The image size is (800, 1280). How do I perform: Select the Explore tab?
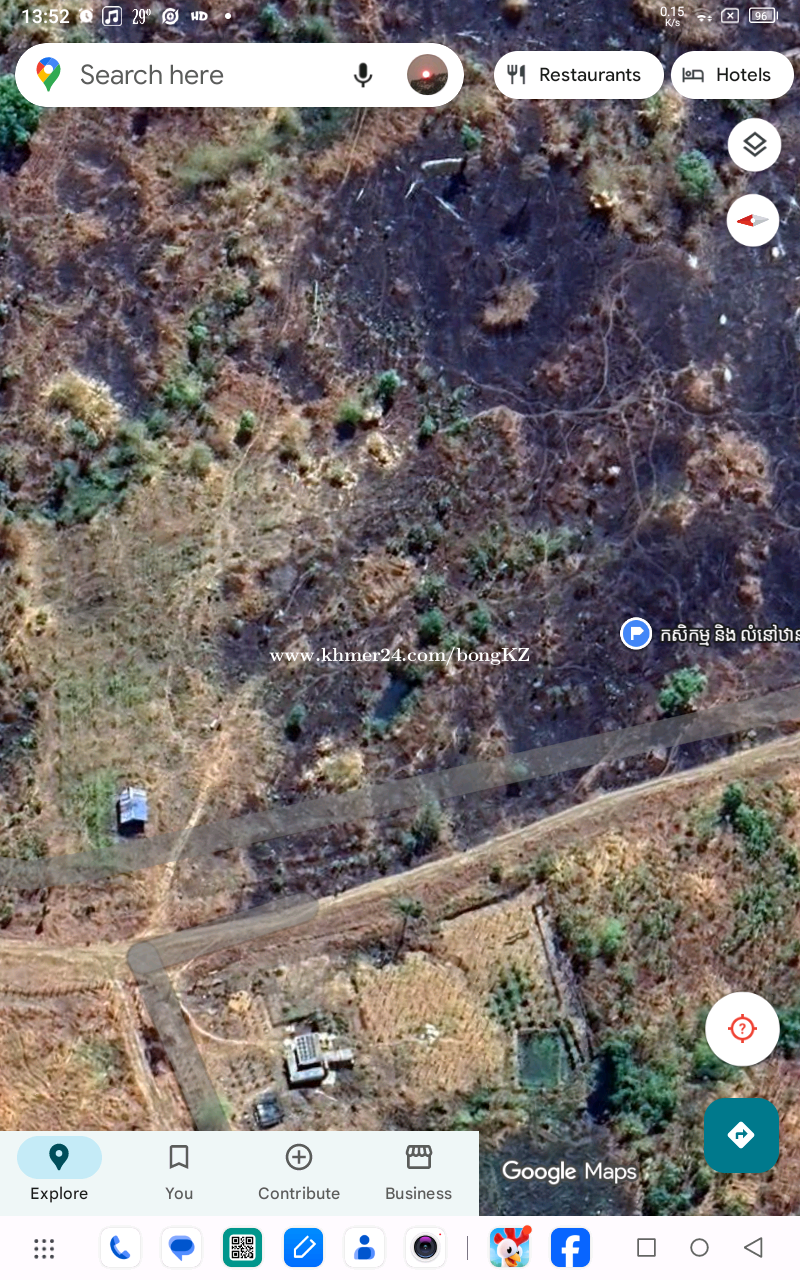[x=59, y=1170]
